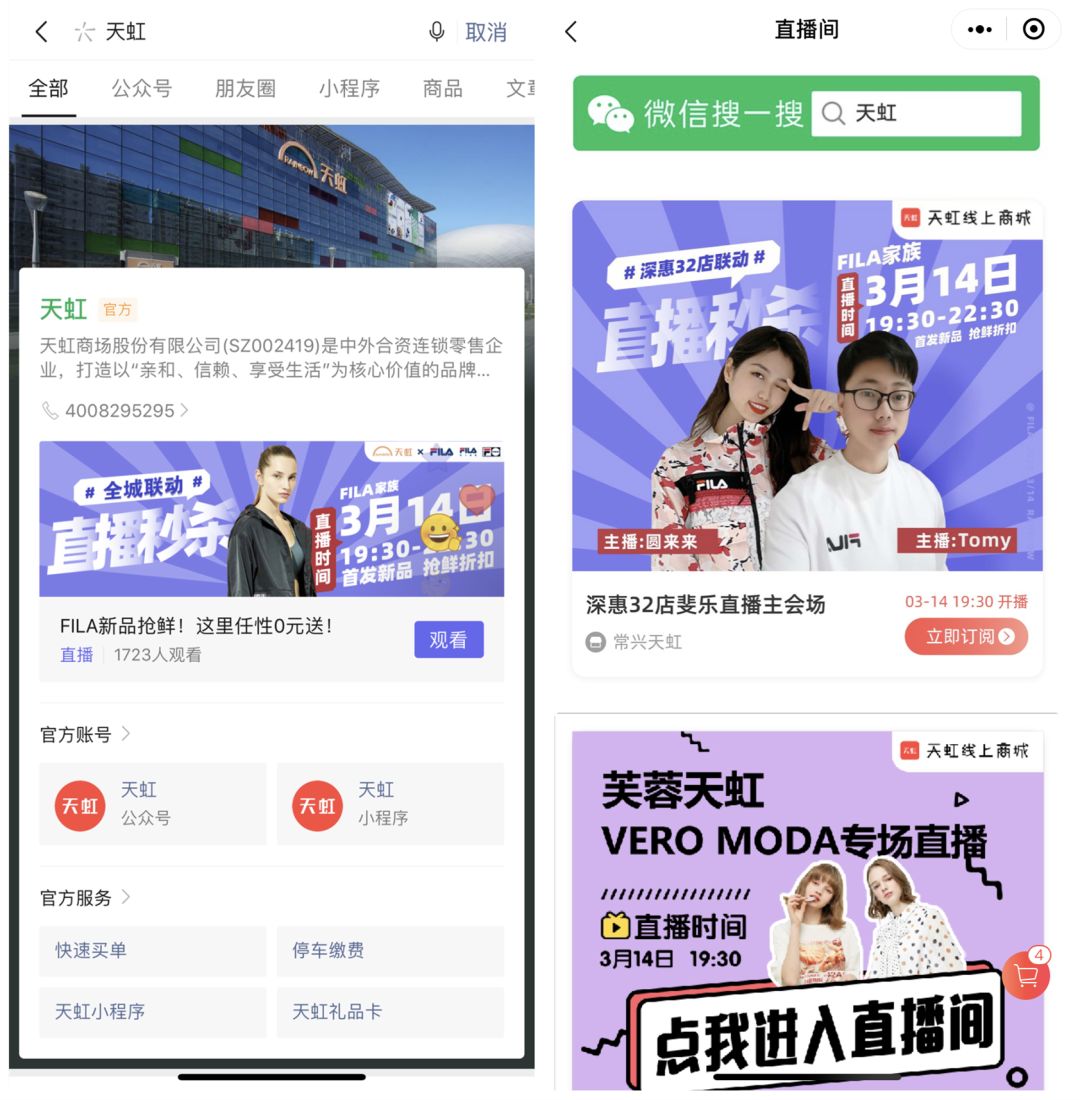Screen dimensions: 1080x1100
Task: Open the 天虹 小程序 mini program
Action: tap(390, 803)
